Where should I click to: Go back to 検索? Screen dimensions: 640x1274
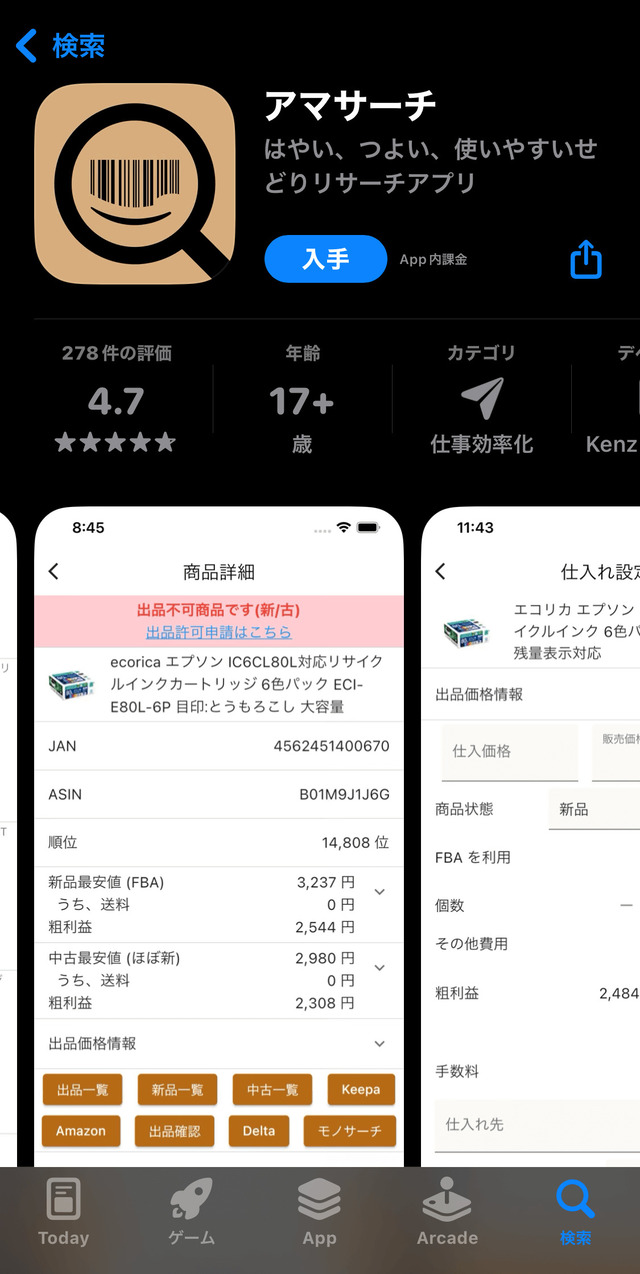60,46
